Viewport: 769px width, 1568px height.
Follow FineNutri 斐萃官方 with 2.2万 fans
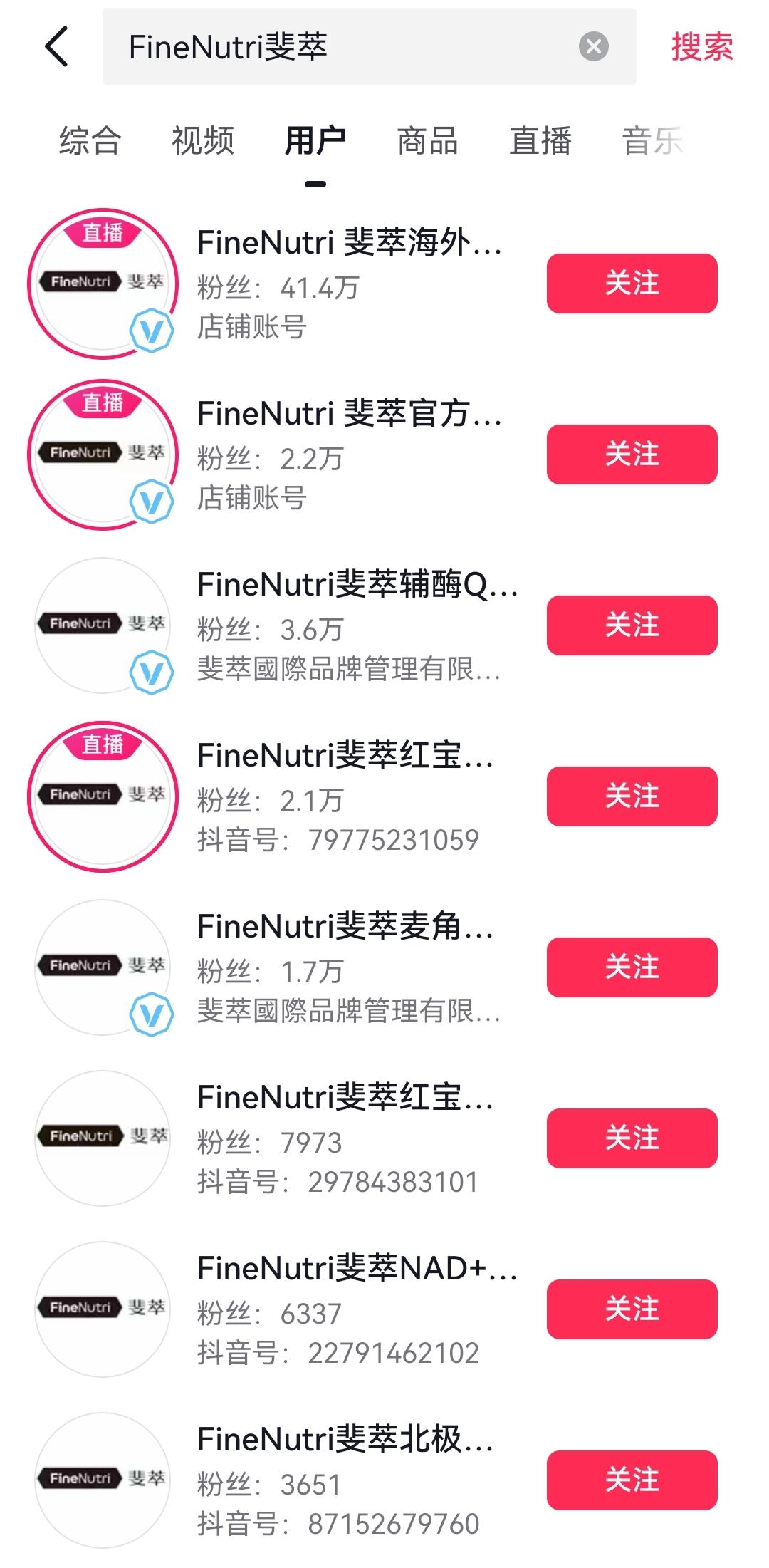click(x=632, y=455)
